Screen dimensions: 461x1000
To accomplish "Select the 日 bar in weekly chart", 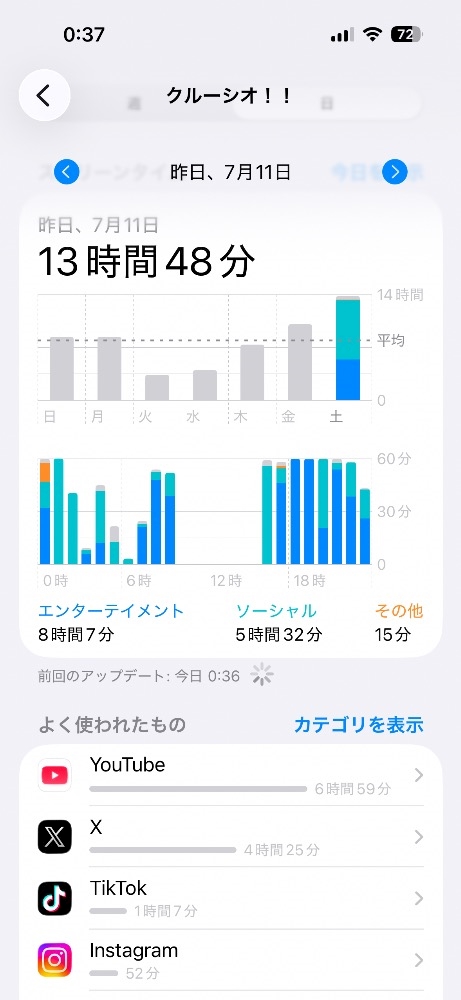I will click(62, 369).
